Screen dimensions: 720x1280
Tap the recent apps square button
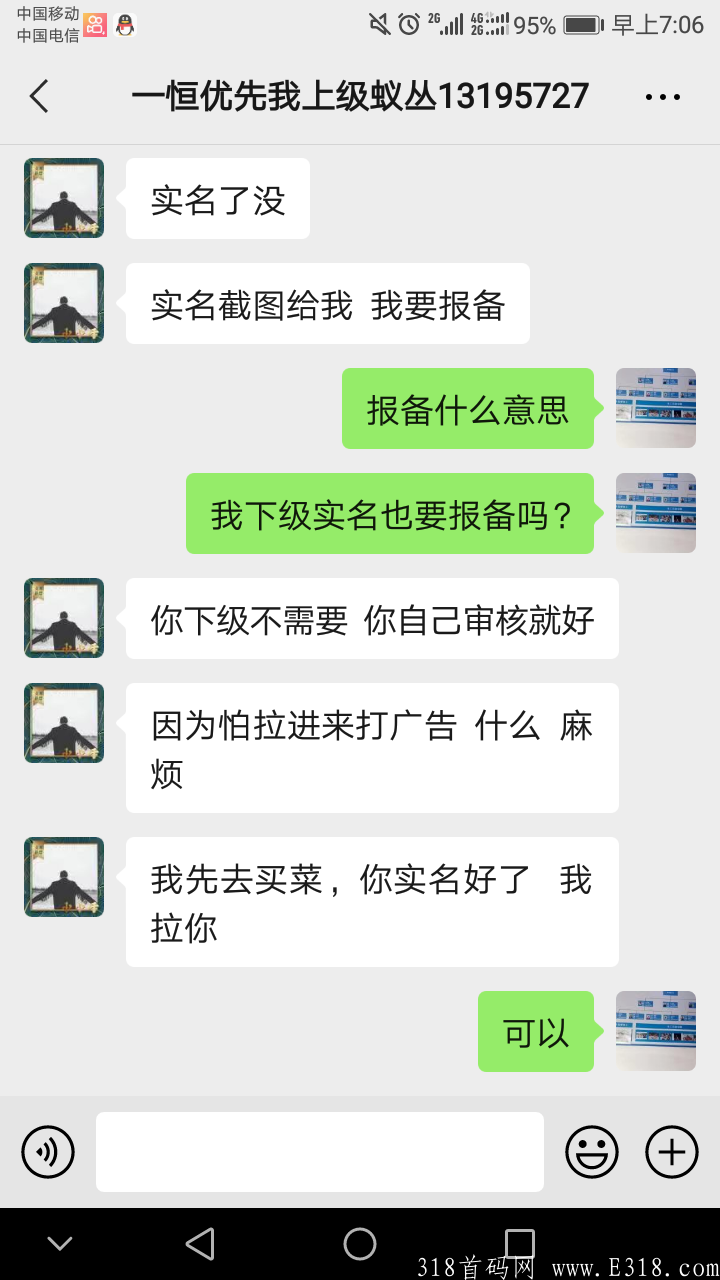point(520,1244)
